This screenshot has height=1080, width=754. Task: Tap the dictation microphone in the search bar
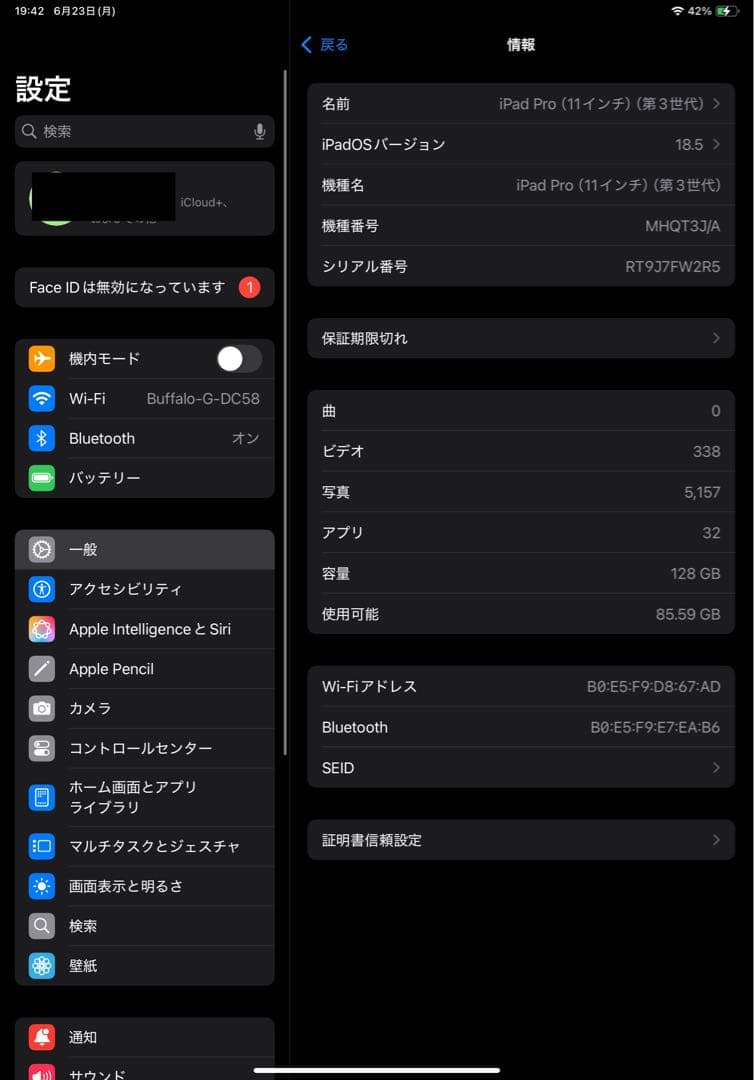[x=259, y=131]
